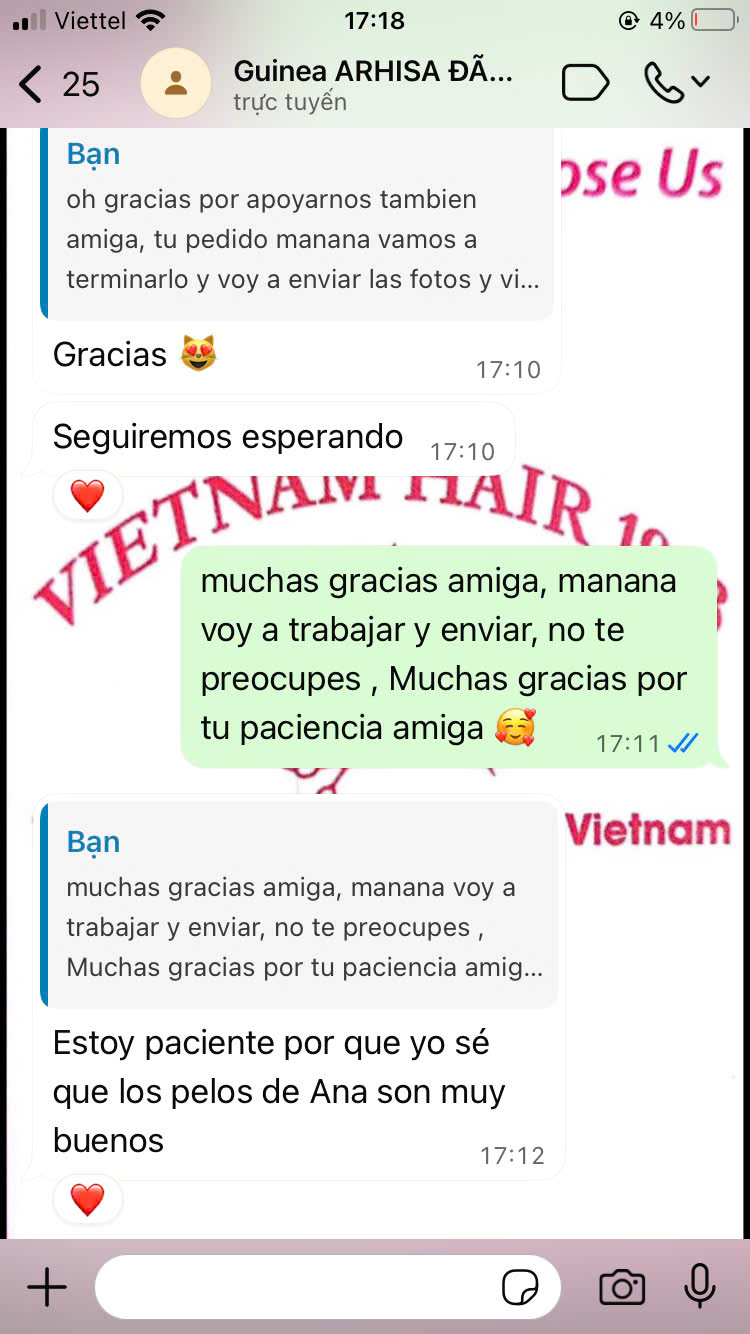The height and width of the screenshot is (1334, 750).
Task: Open Guinea ARHISA contact info
Action: (x=374, y=84)
